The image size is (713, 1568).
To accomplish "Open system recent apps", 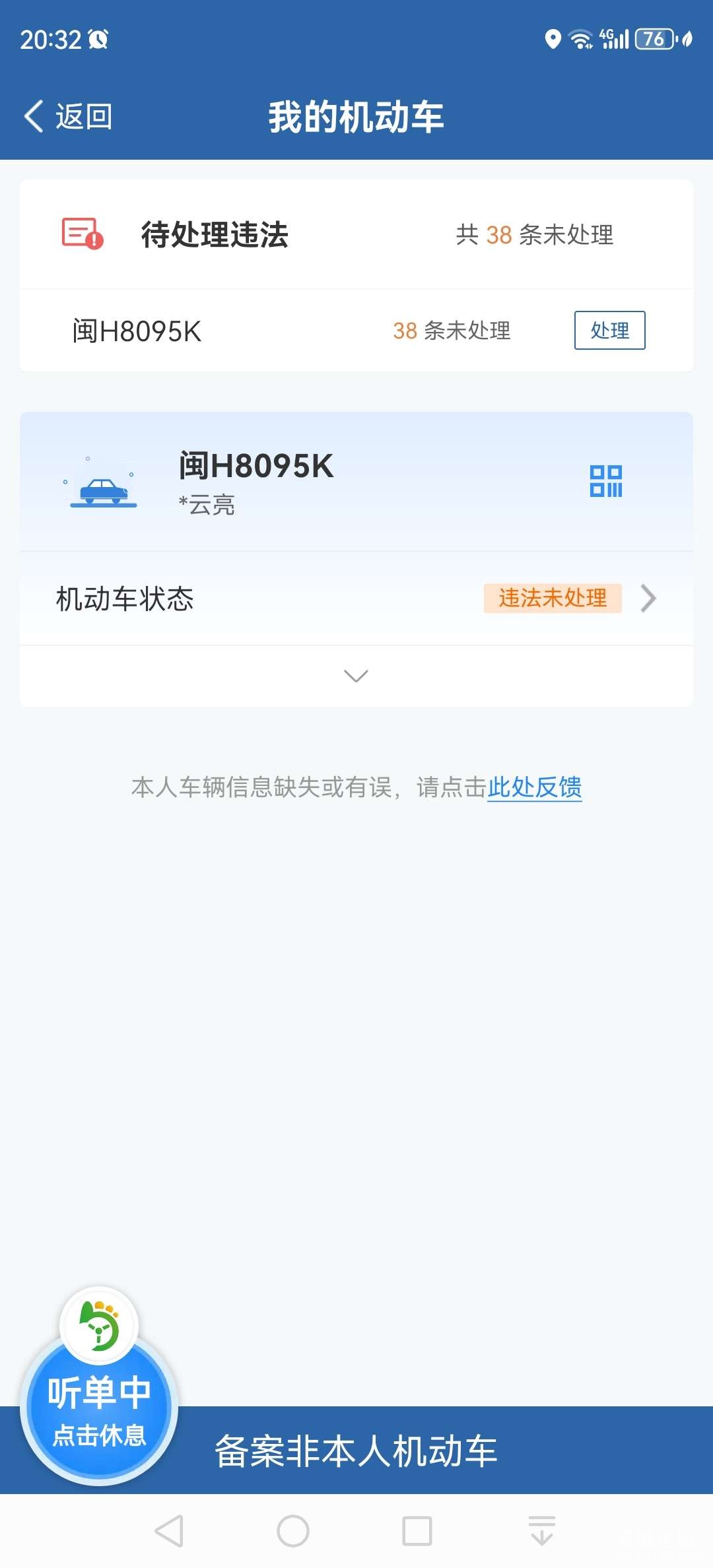I will point(417,1531).
